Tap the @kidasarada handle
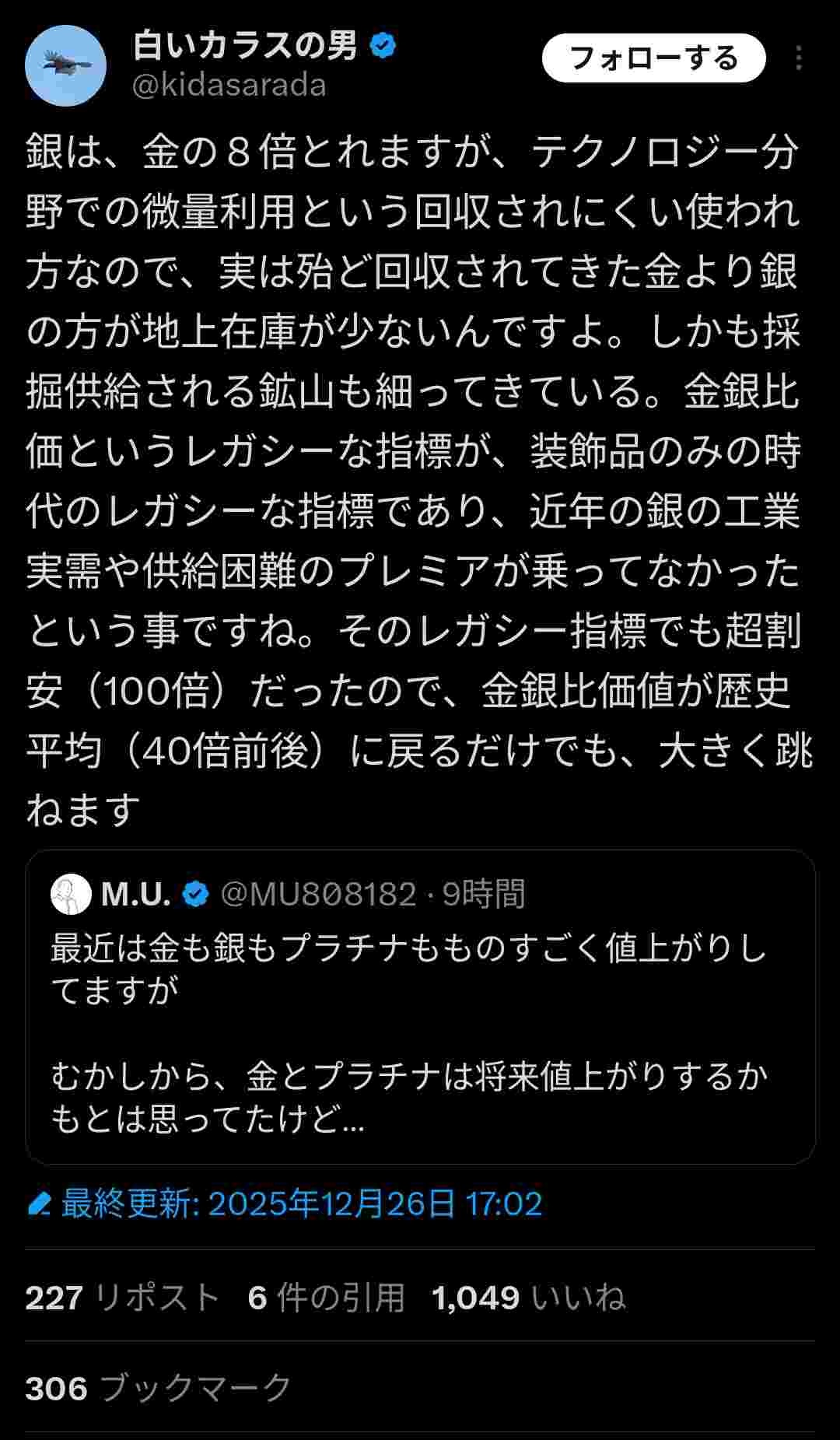This screenshot has height=1440, width=840. [x=229, y=85]
